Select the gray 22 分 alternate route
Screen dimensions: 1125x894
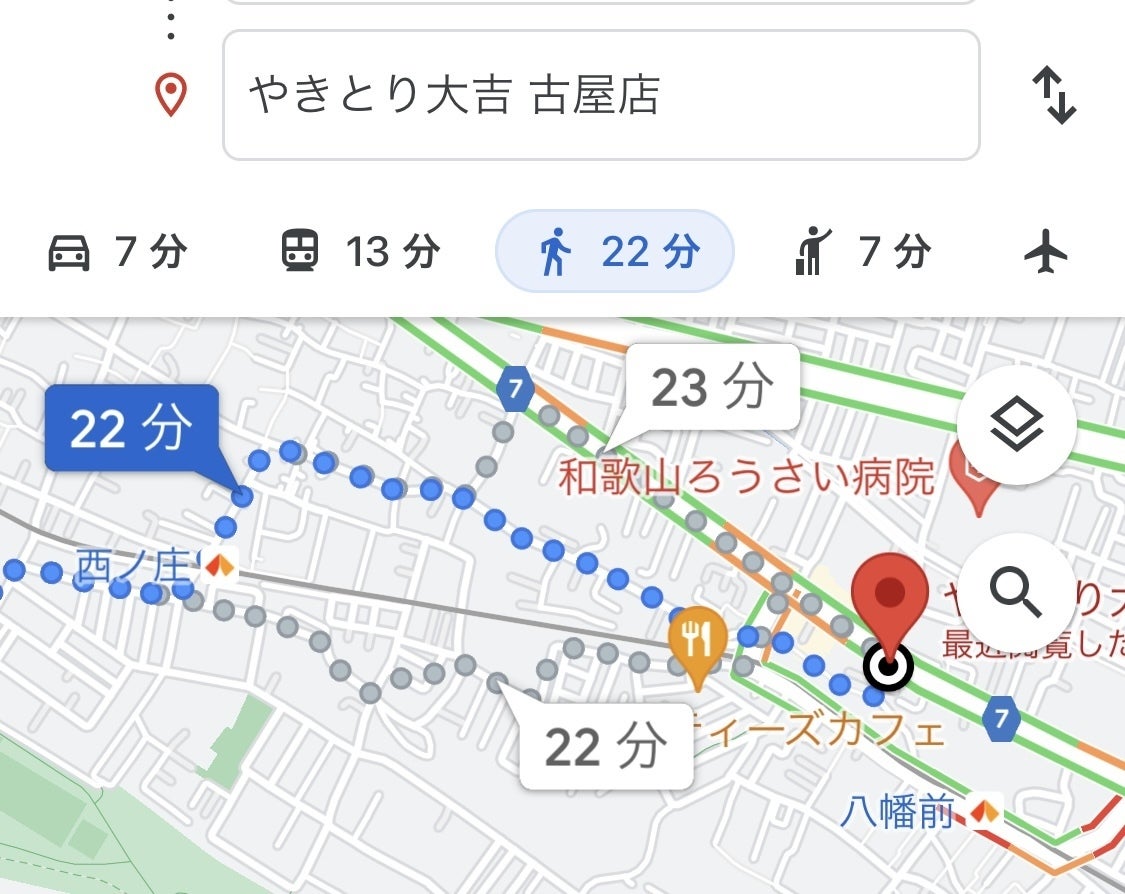pyautogui.click(x=606, y=747)
